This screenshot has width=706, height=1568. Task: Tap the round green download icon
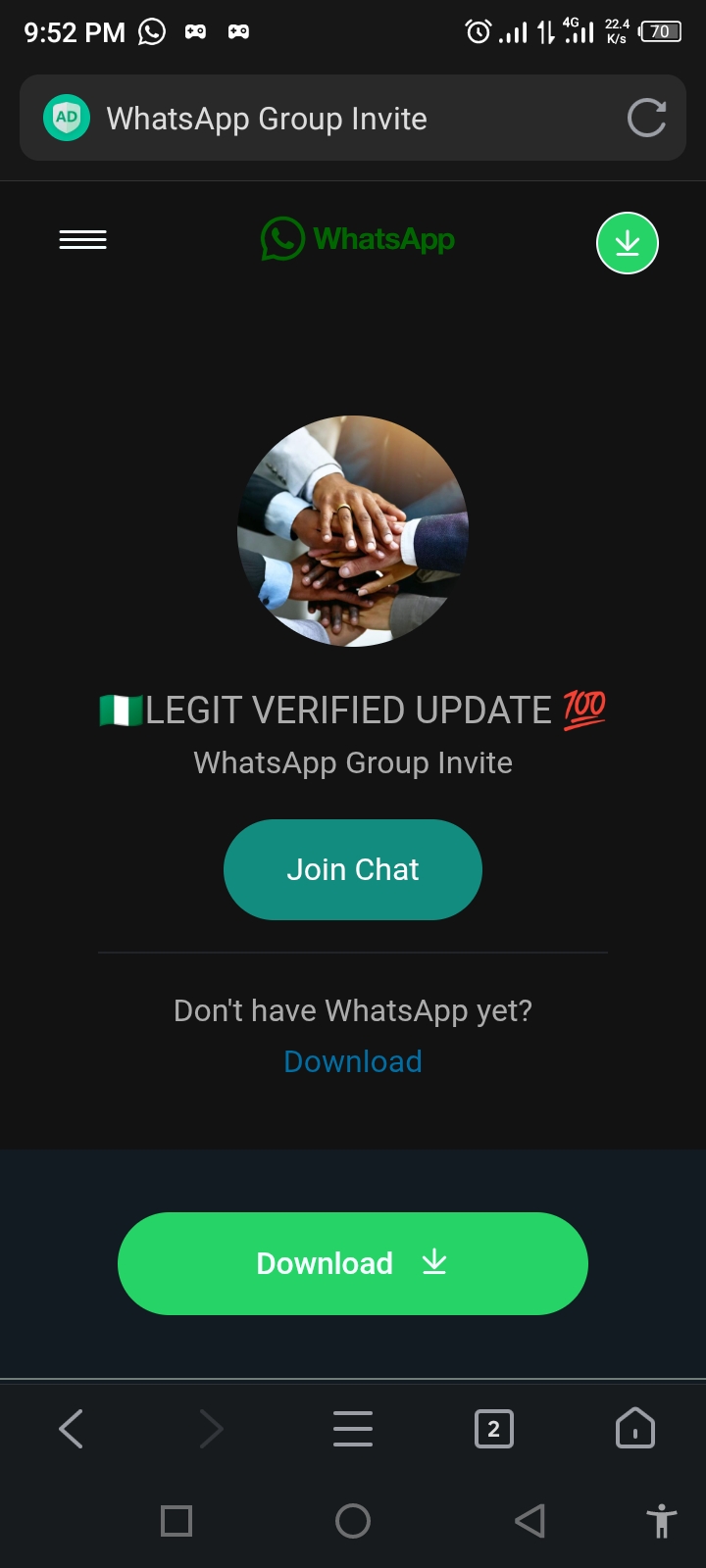628,243
